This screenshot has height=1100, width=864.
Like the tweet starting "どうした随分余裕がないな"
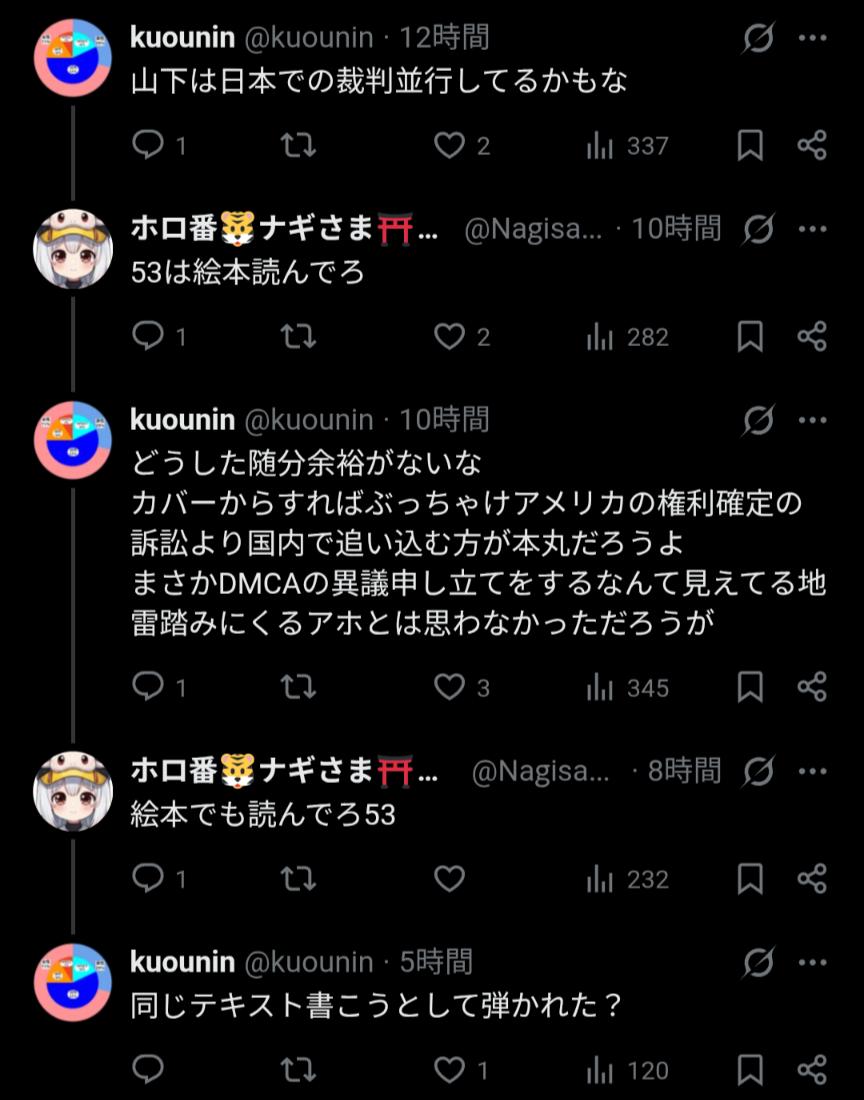click(x=449, y=687)
